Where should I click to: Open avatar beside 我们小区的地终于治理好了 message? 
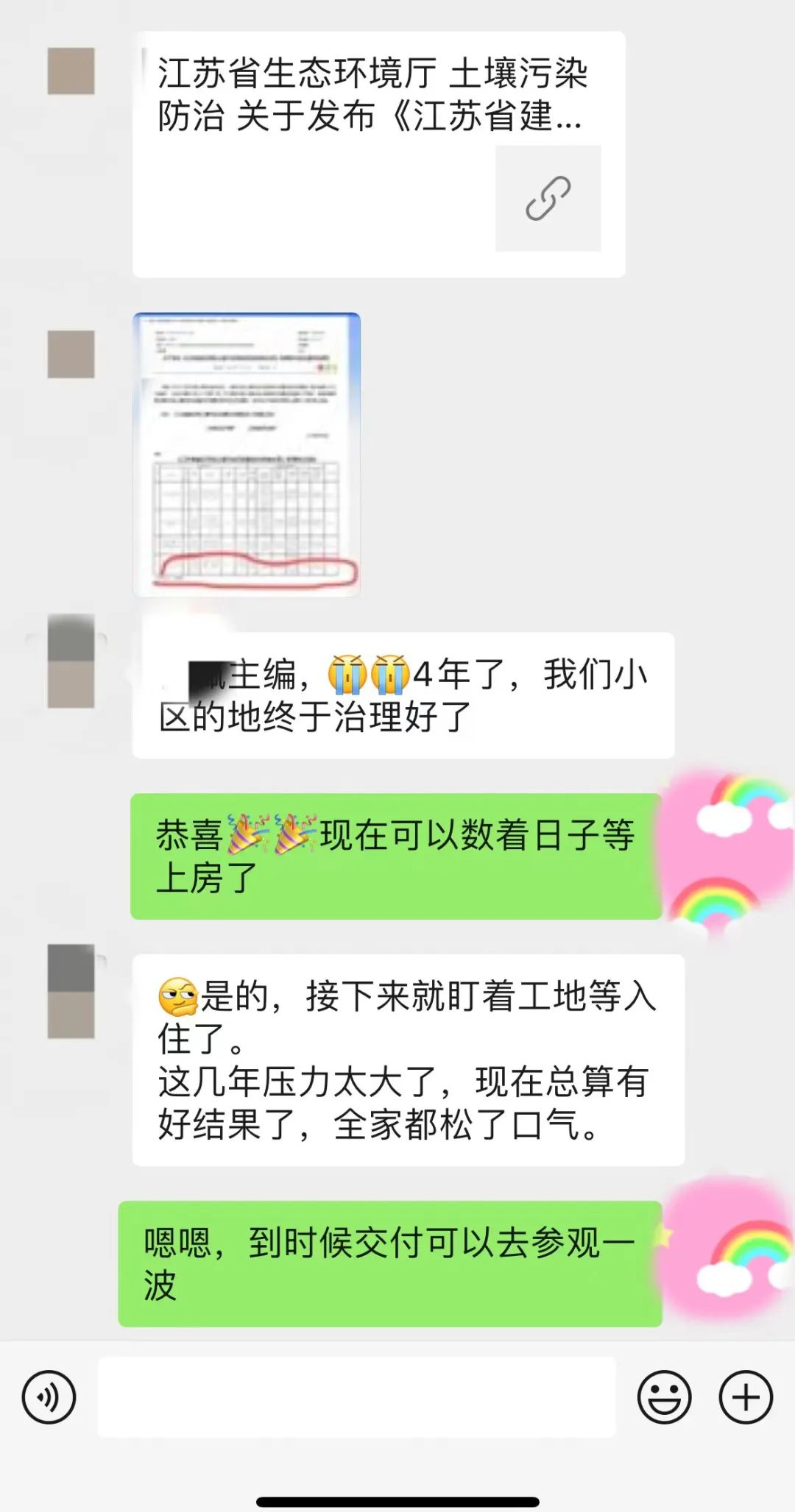pyautogui.click(x=71, y=661)
